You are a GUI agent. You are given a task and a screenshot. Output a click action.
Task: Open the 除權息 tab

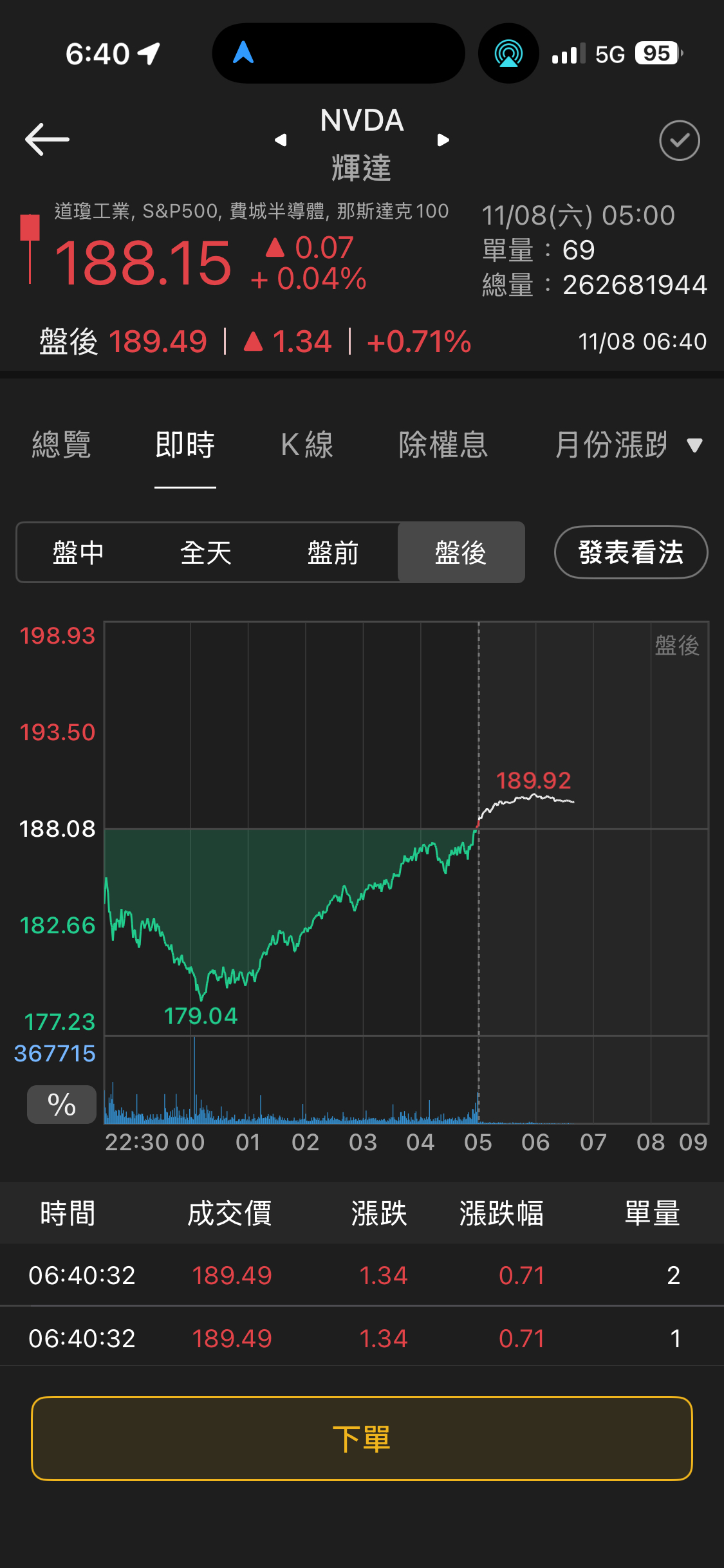[x=443, y=445]
